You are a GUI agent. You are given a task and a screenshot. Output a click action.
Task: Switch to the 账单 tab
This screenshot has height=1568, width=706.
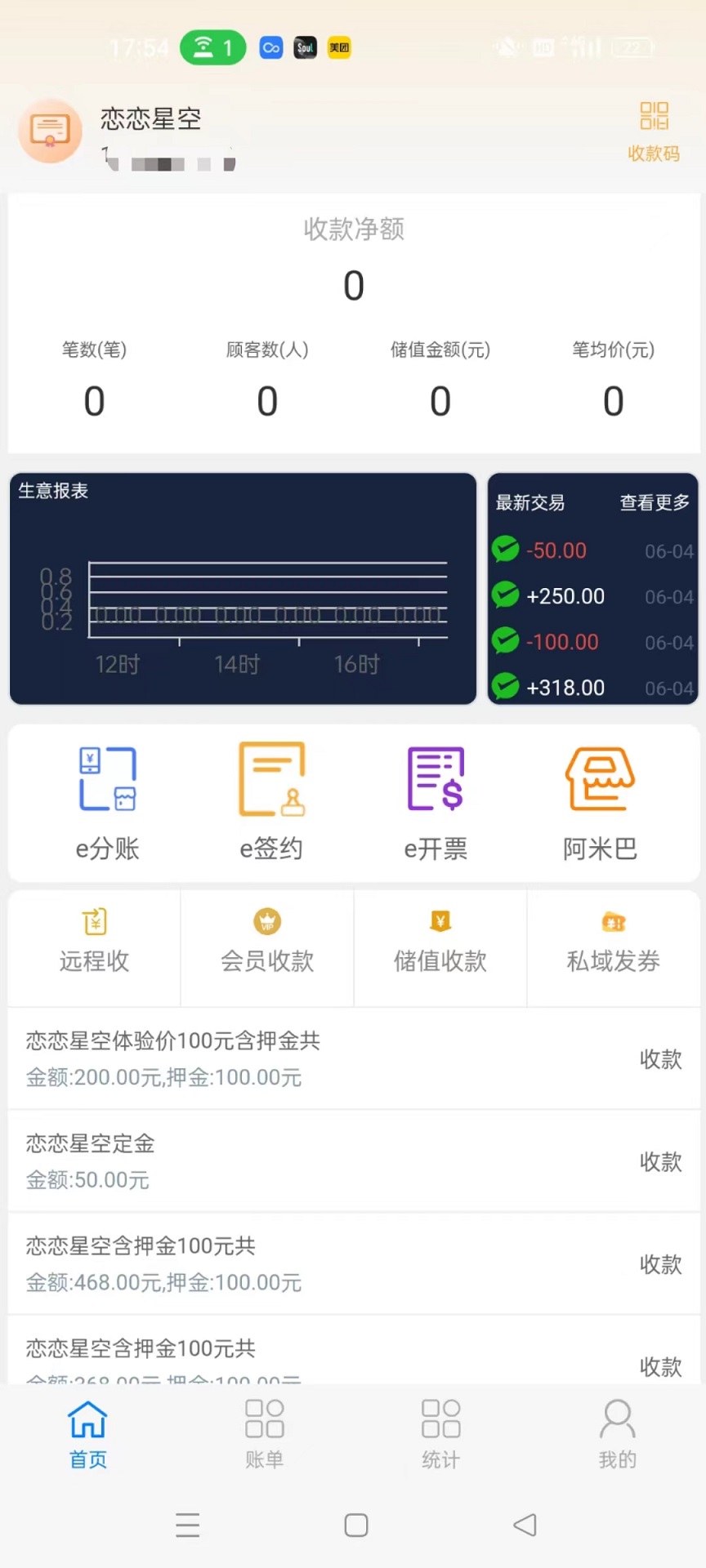(x=265, y=1434)
